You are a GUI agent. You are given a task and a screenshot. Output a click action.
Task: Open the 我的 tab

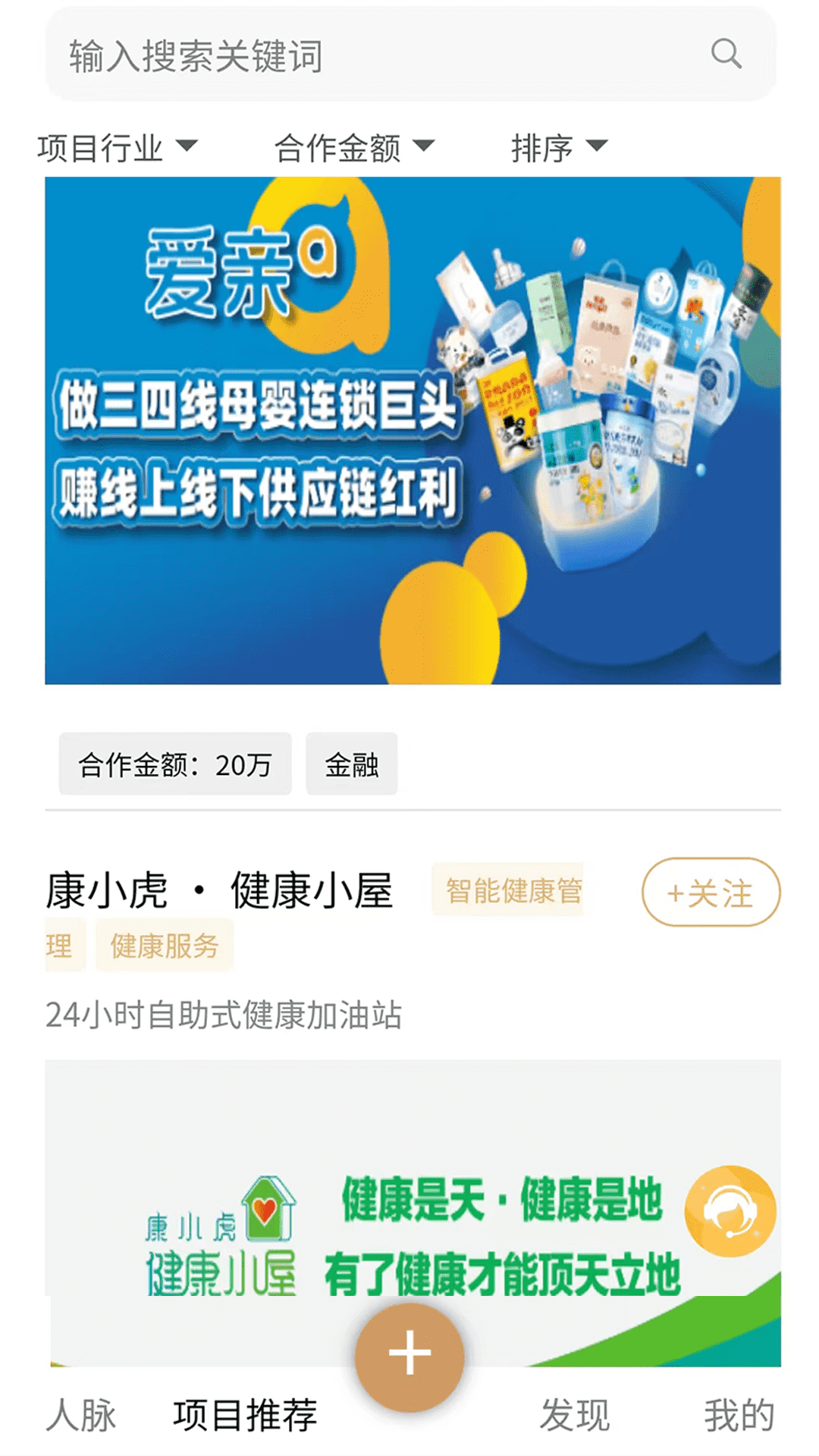pyautogui.click(x=739, y=1415)
